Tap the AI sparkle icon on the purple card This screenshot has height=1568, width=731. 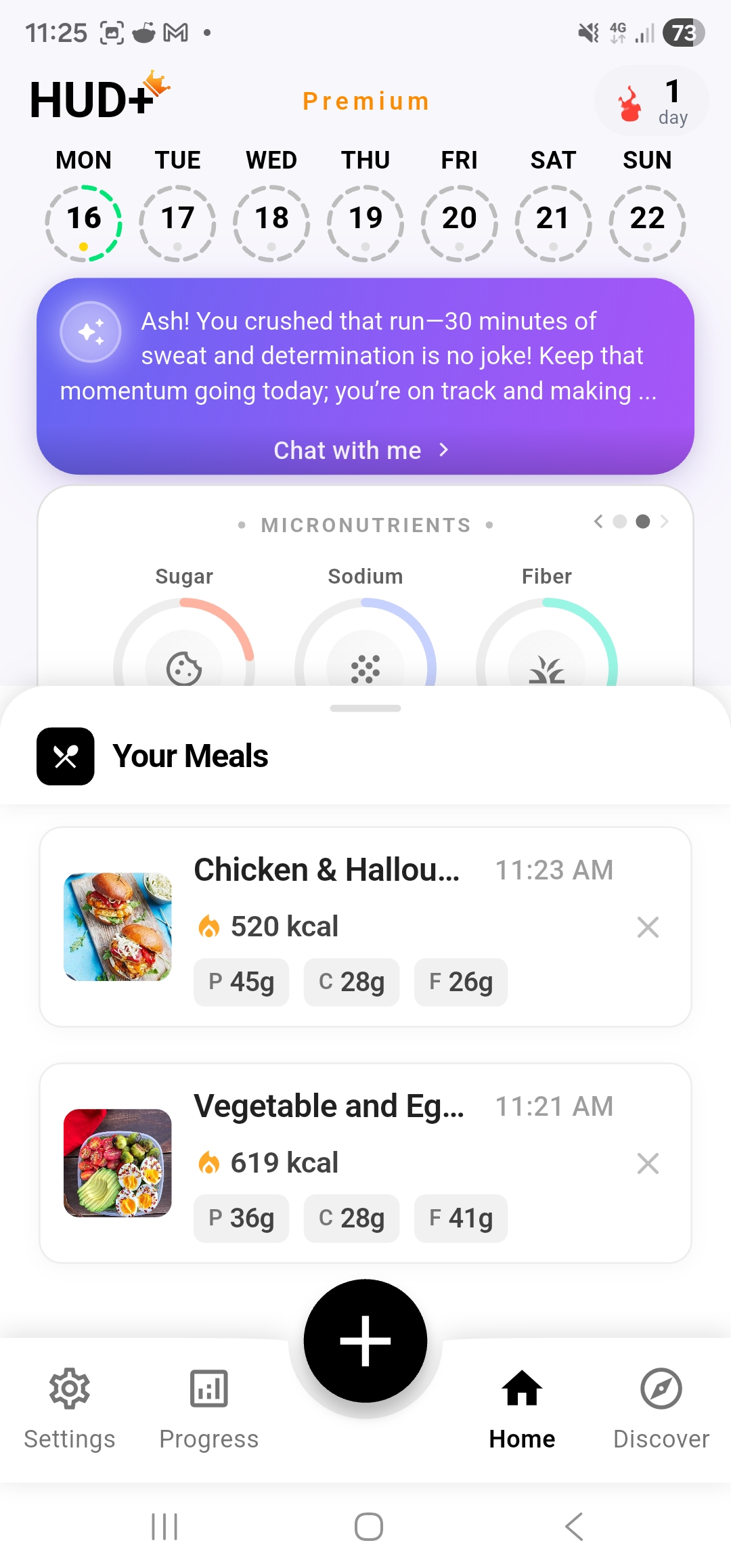pyautogui.click(x=90, y=332)
